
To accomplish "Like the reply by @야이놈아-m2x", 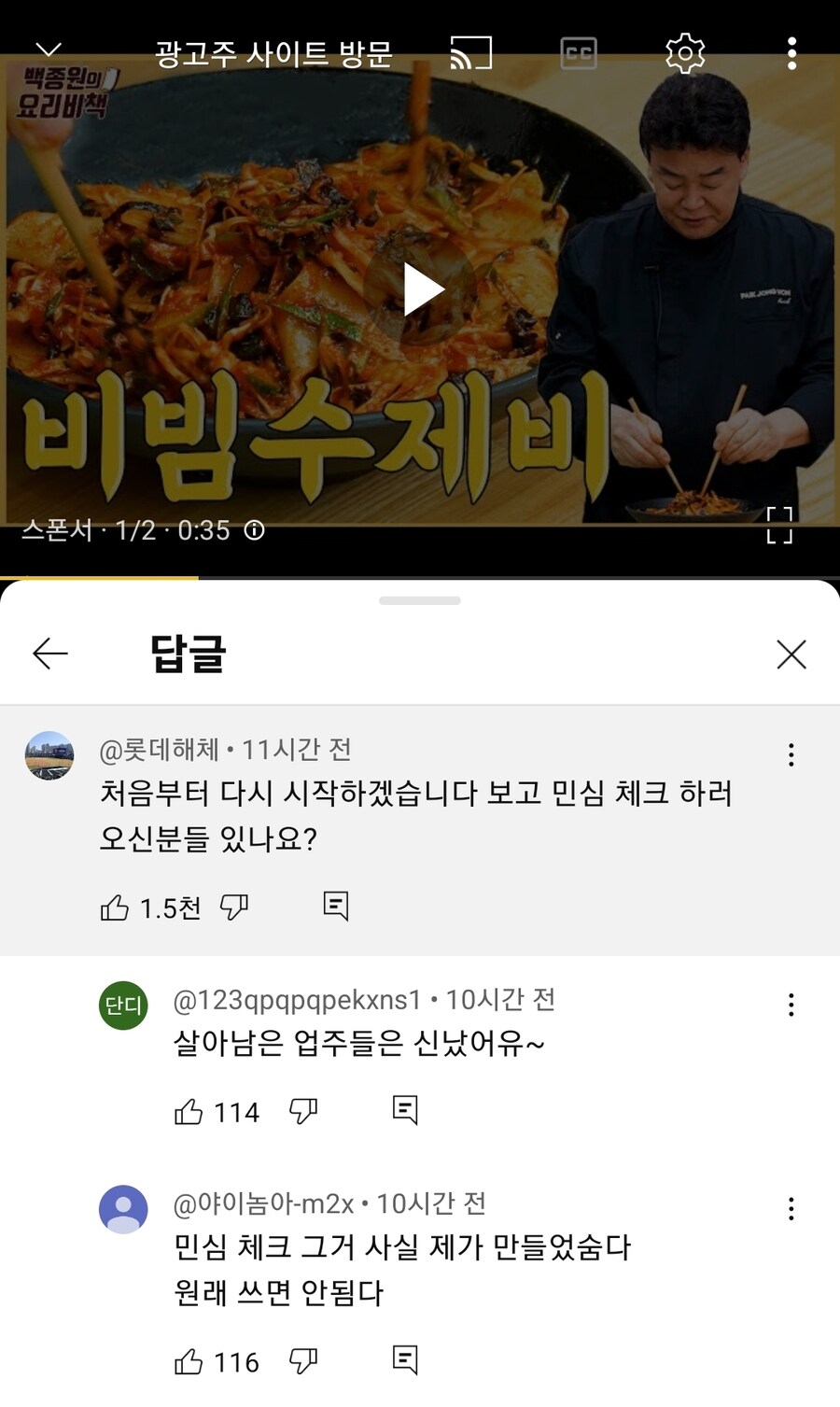I will tap(189, 1362).
